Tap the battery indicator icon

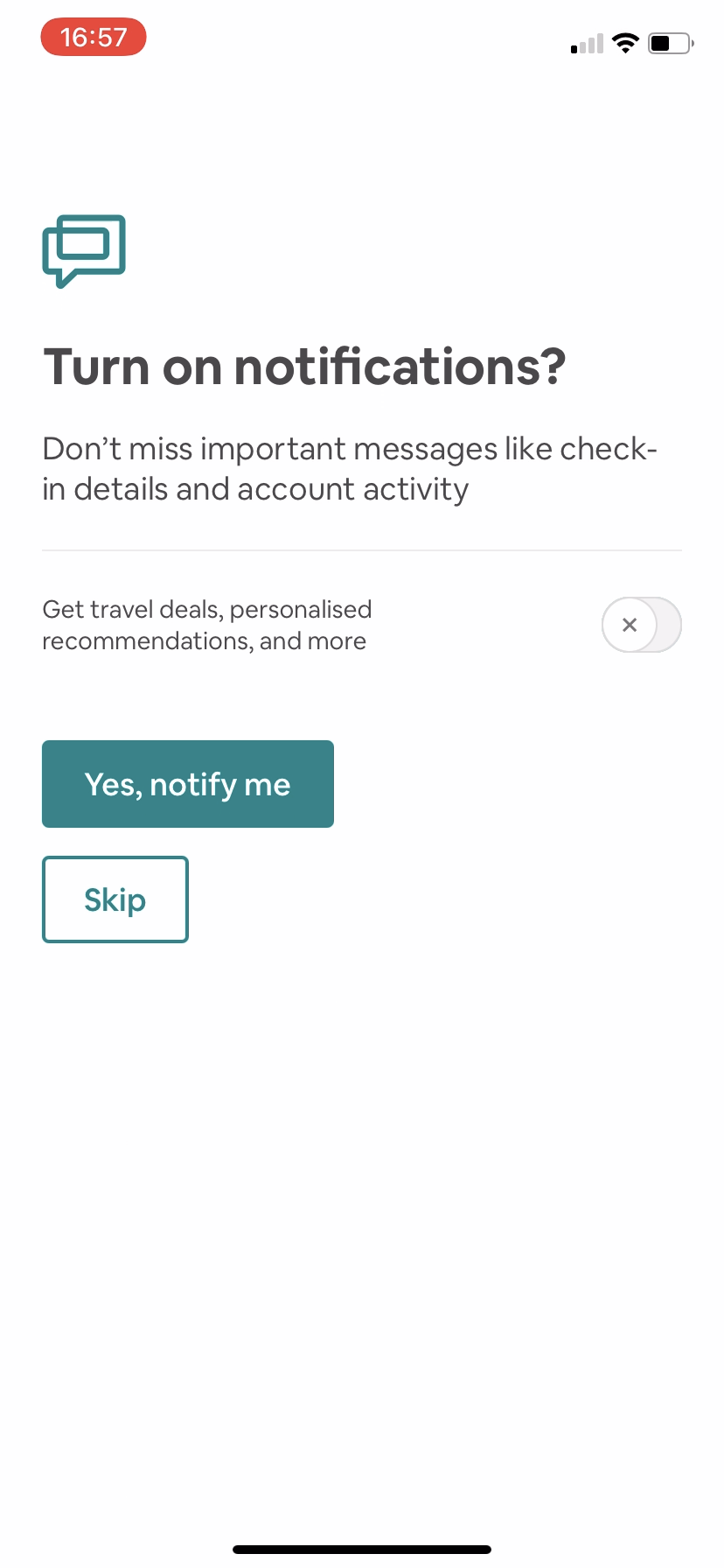pos(670,43)
